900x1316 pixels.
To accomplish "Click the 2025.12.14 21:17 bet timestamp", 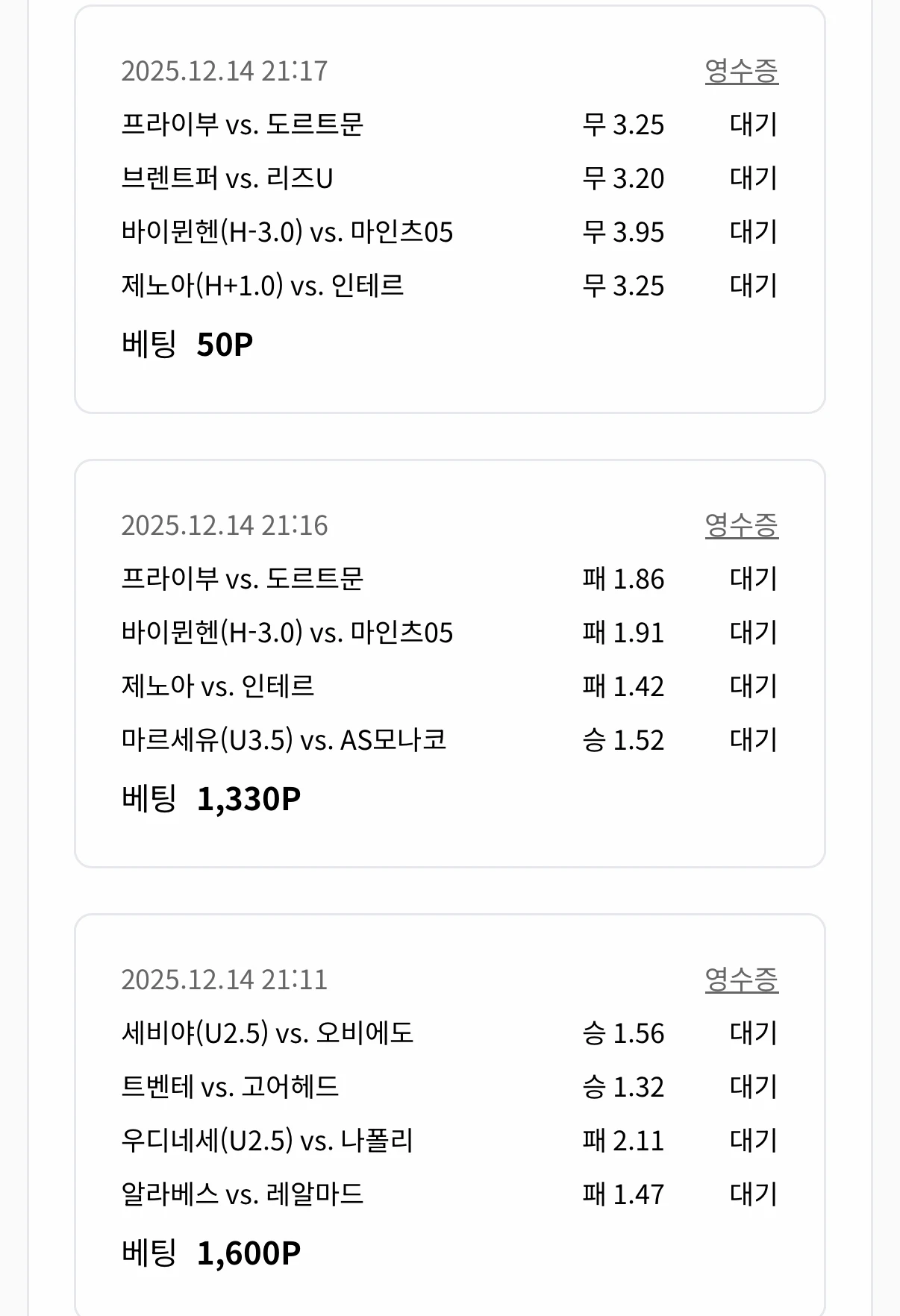I will [224, 71].
